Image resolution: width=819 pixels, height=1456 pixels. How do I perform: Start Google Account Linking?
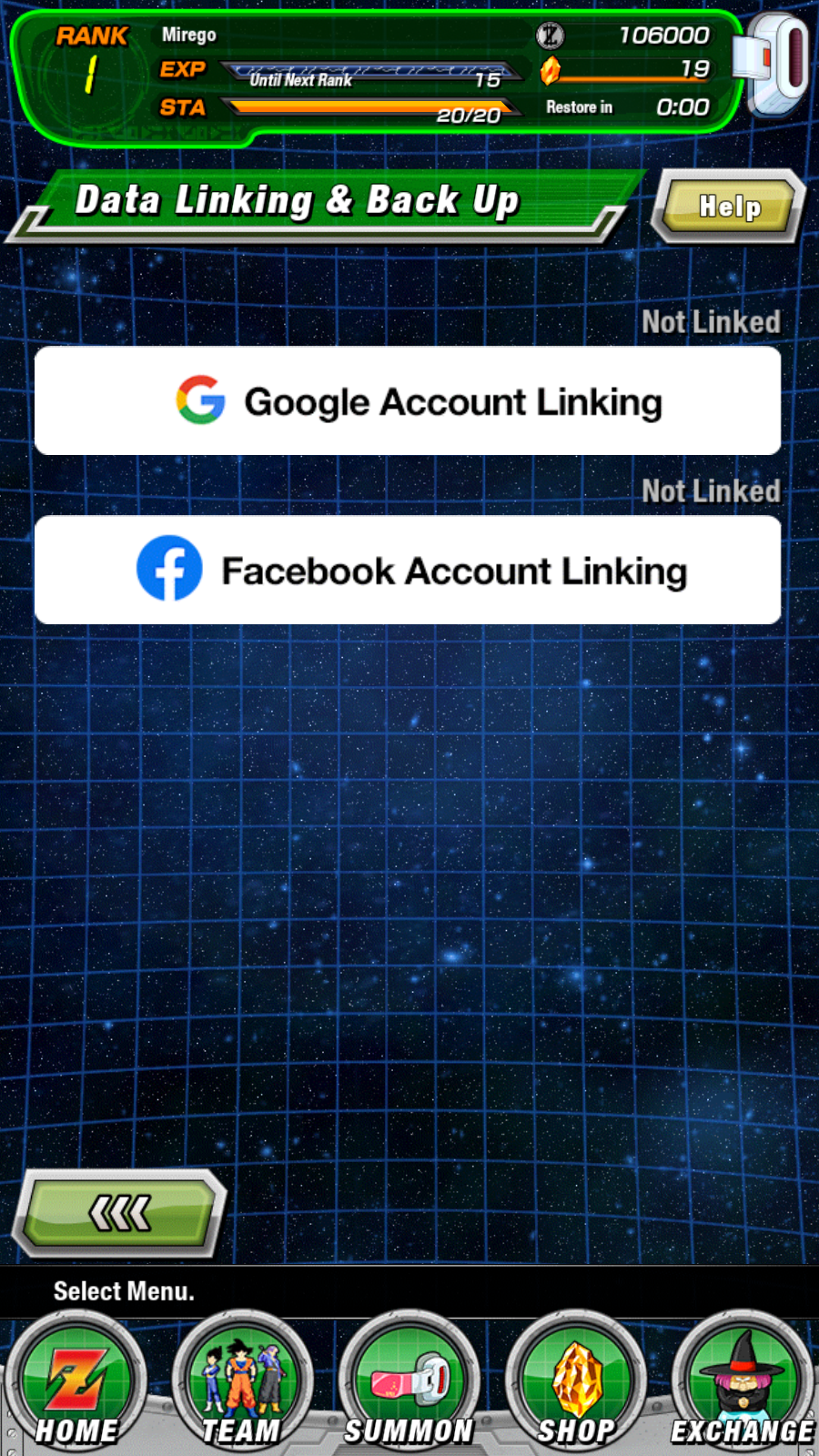point(408,401)
